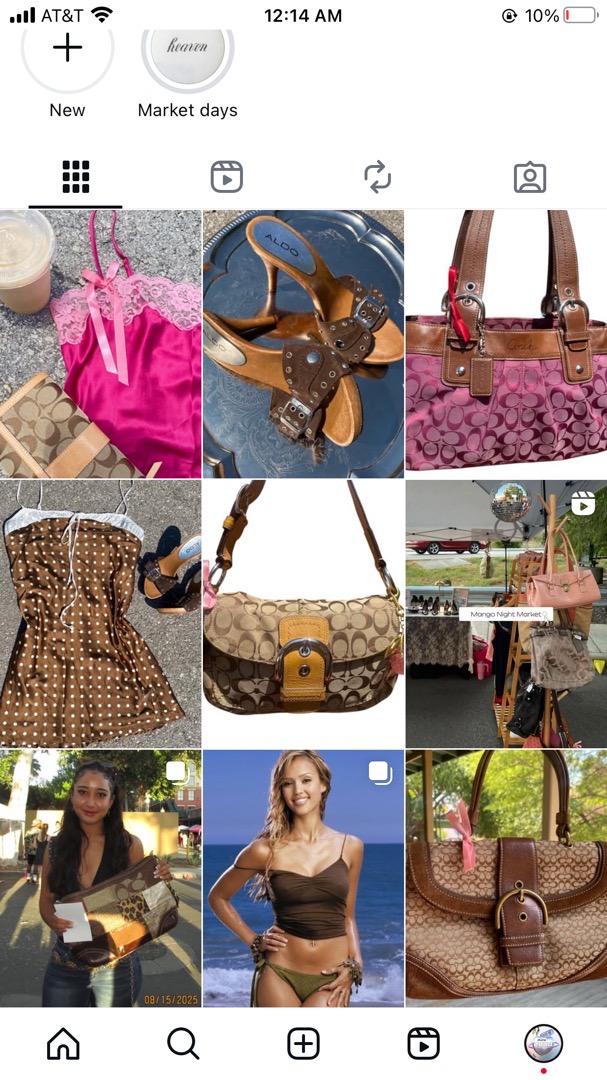Open the pink satin camisole post
Screen dimensions: 607x1080
pos(100,344)
